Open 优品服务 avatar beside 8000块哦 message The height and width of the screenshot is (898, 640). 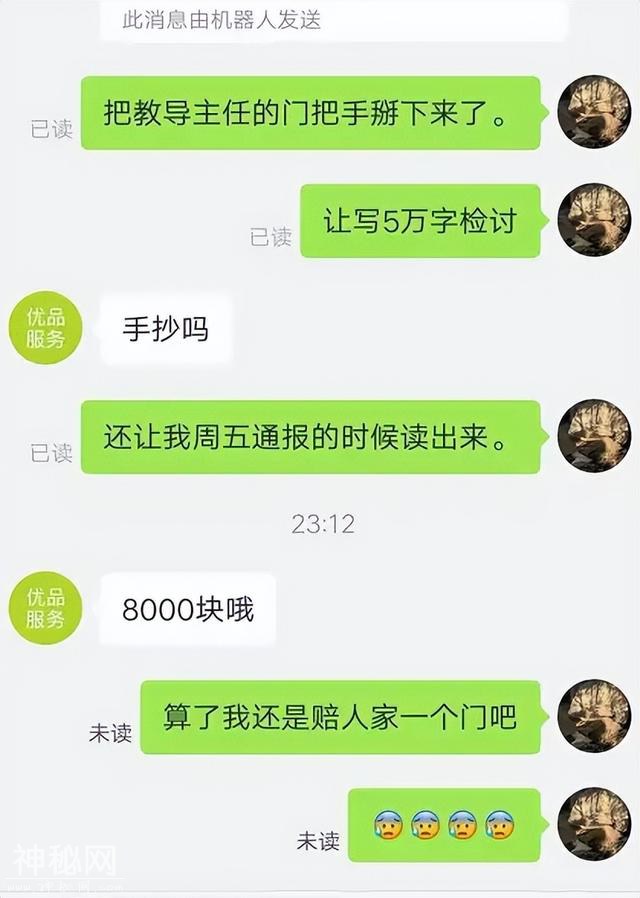[x=44, y=608]
